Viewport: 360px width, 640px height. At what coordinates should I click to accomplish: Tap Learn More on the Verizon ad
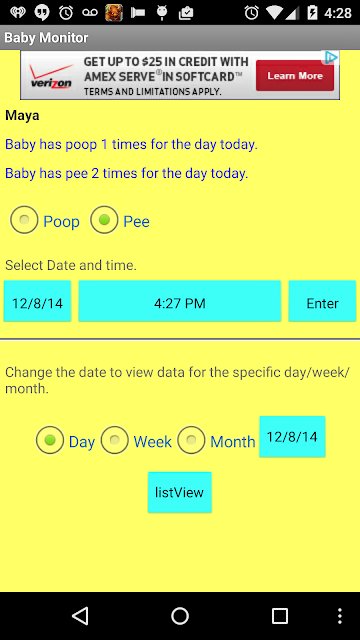tap(295, 76)
